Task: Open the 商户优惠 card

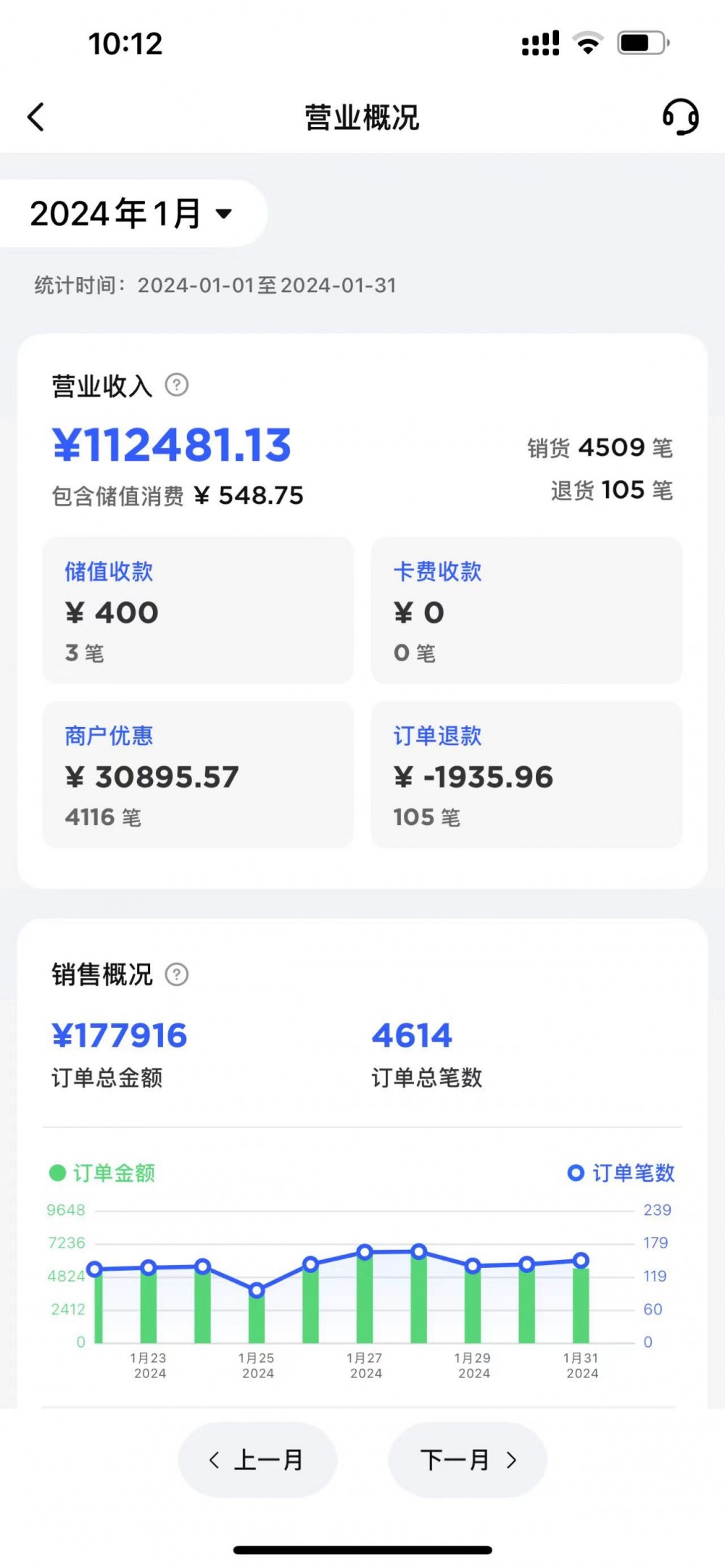Action: (198, 775)
